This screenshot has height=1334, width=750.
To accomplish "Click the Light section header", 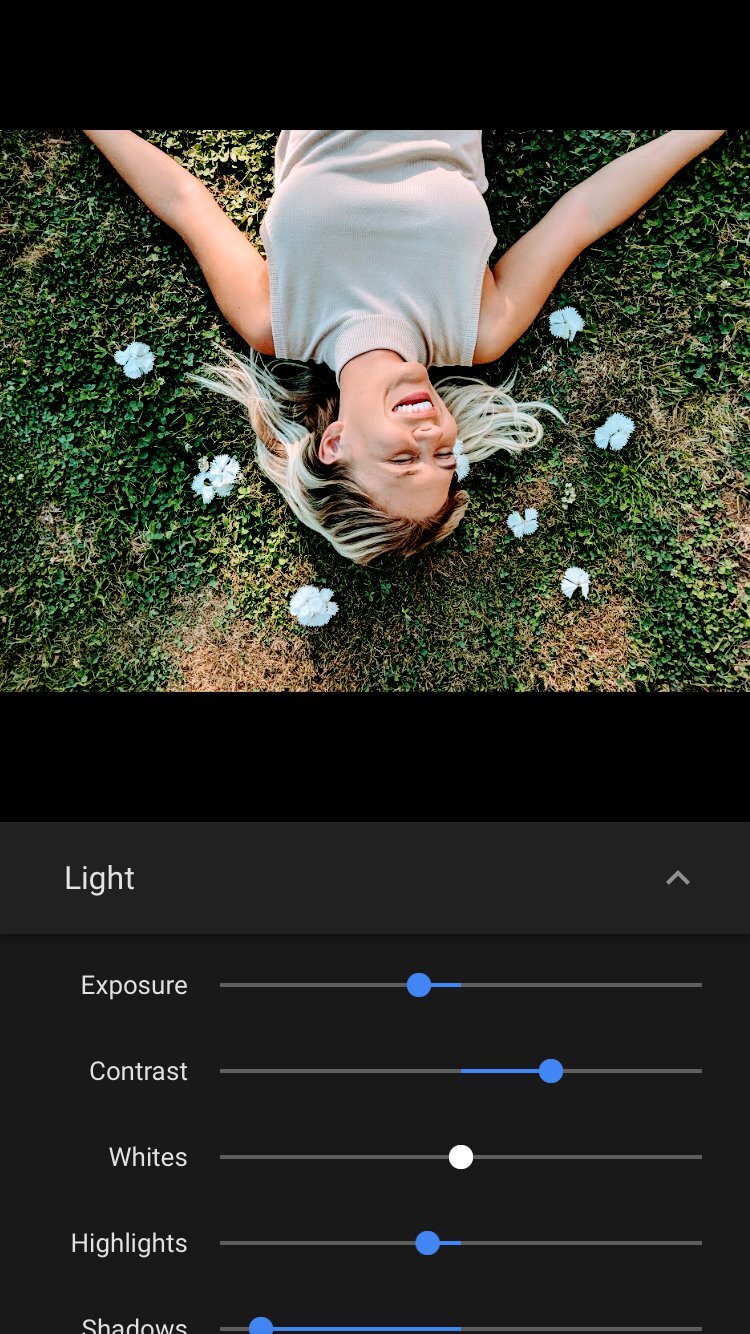I will click(99, 878).
